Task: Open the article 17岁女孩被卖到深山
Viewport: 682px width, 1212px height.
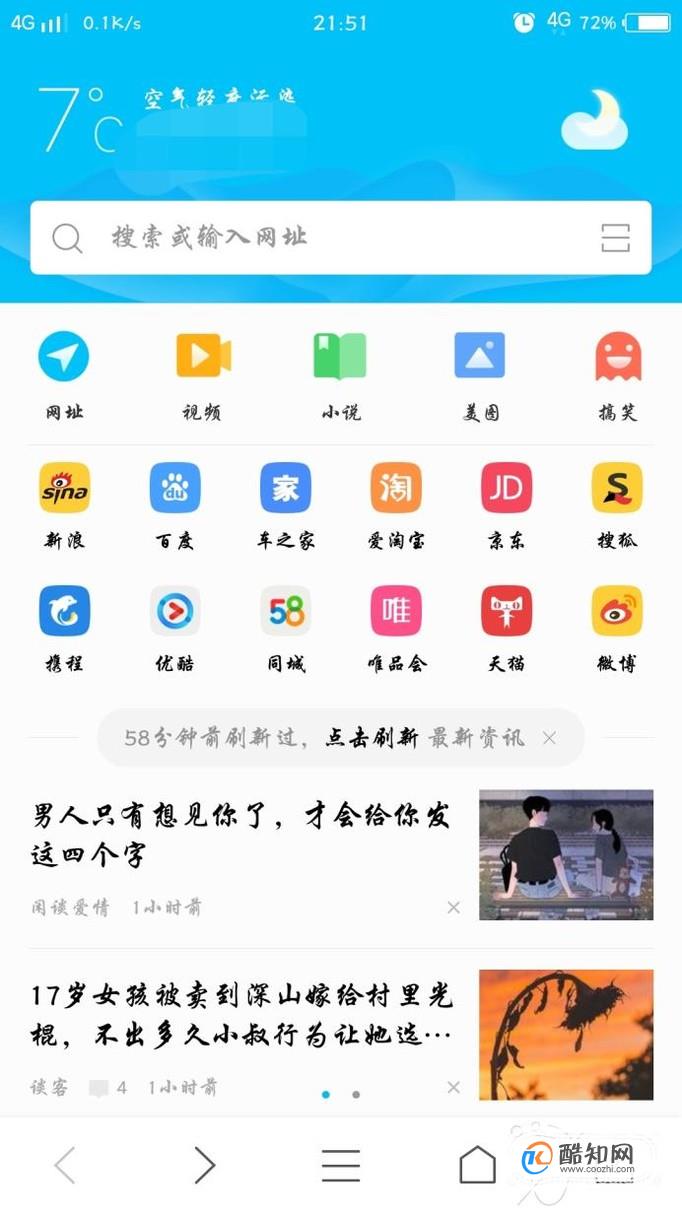Action: pos(240,1014)
